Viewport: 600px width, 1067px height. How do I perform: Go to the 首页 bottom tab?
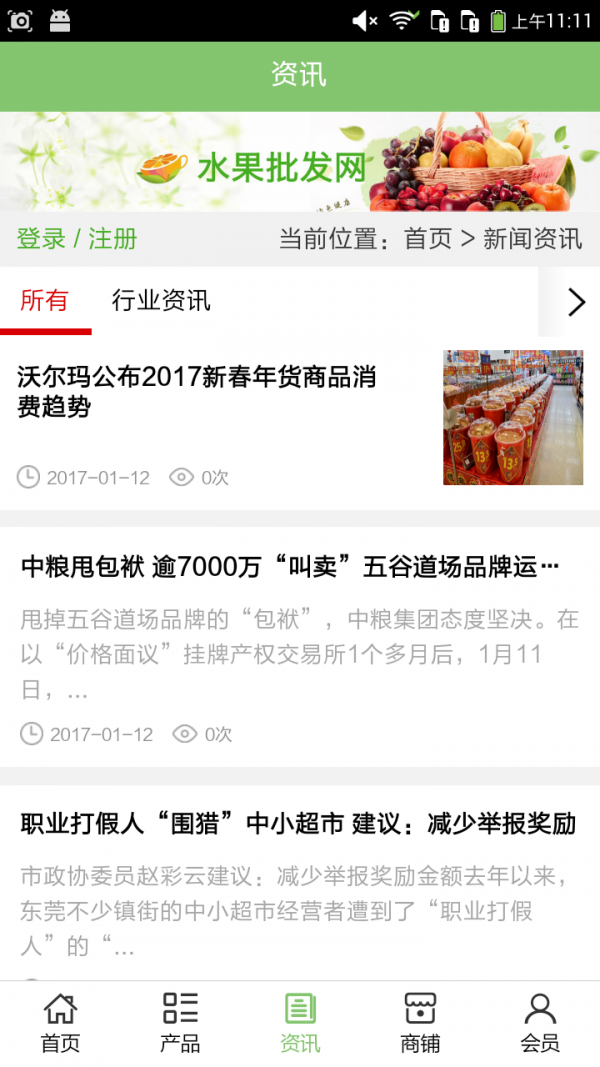coord(60,1023)
